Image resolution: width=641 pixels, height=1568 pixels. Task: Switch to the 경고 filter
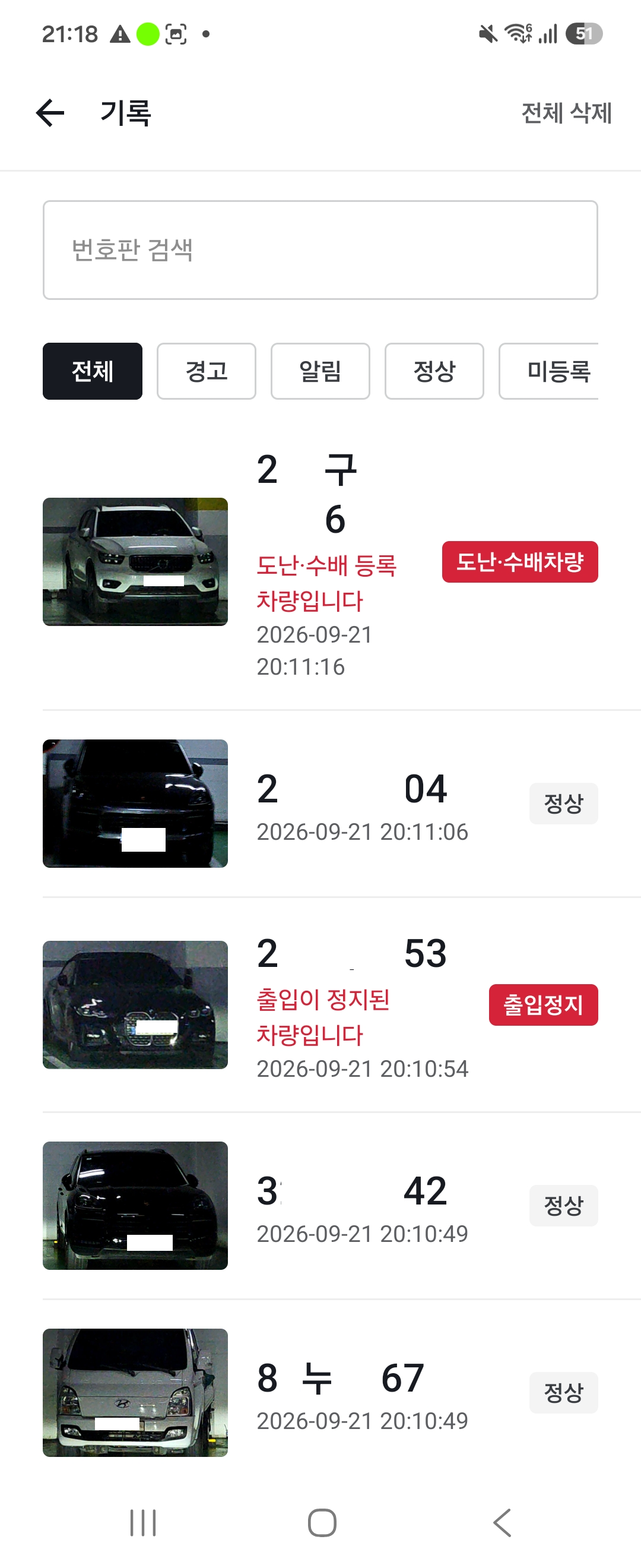206,371
